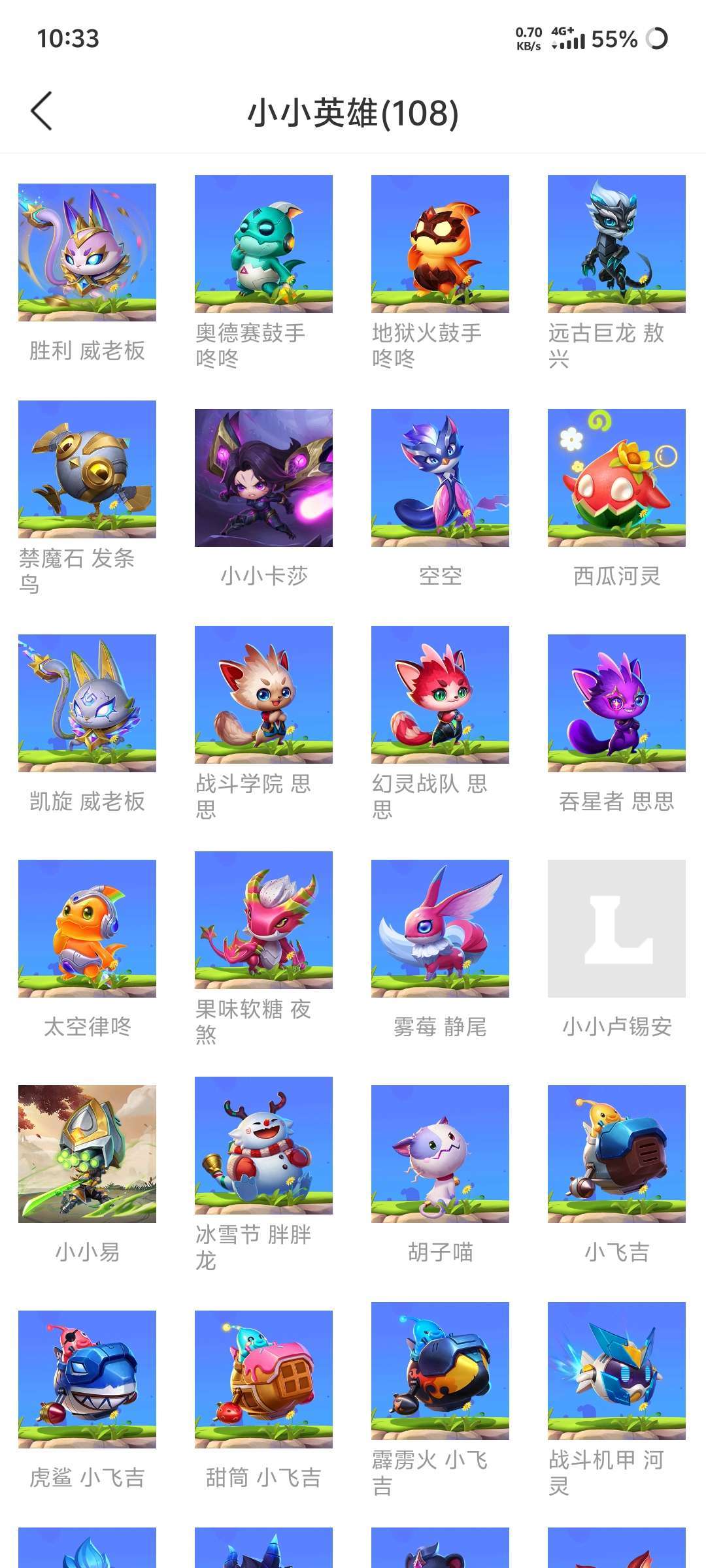
Task: Open the 胜利 威老板 tile
Action: pos(87,252)
